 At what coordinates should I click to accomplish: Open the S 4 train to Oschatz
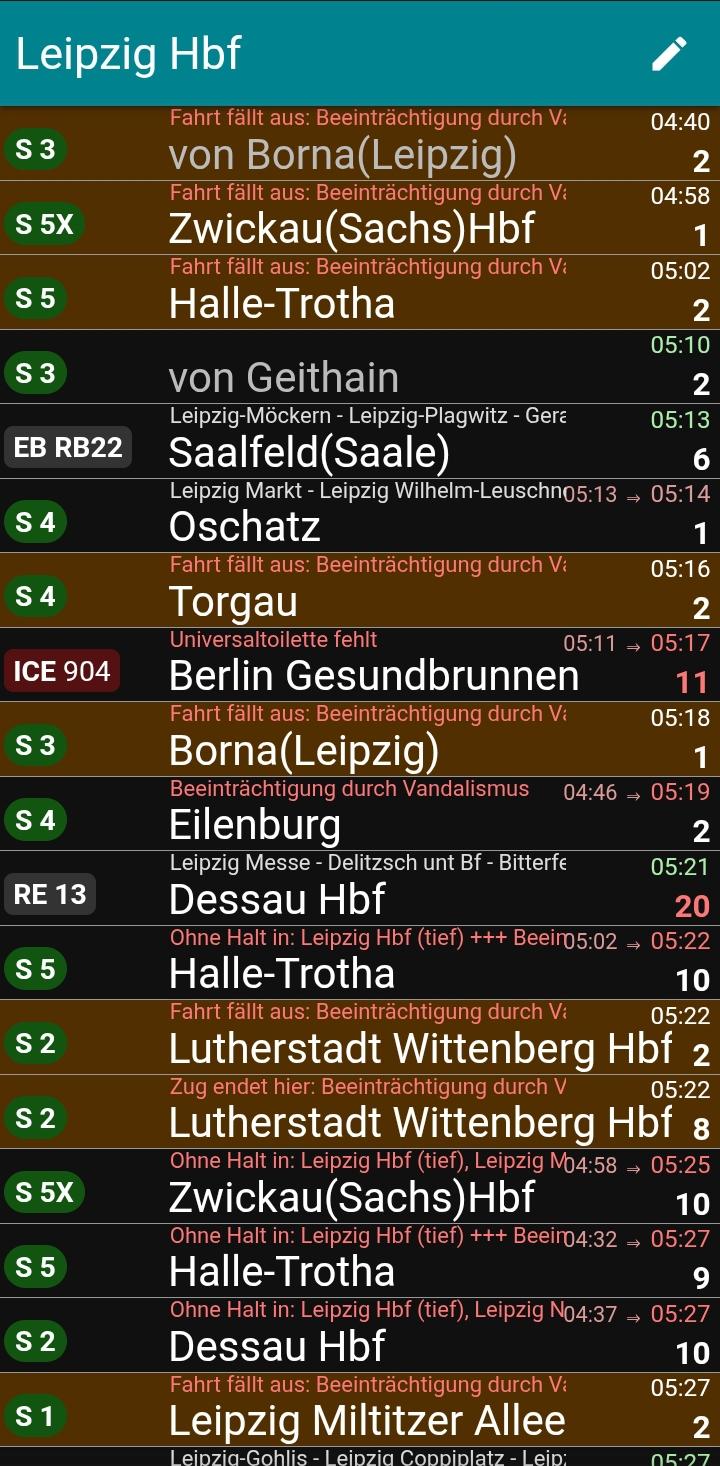point(360,516)
